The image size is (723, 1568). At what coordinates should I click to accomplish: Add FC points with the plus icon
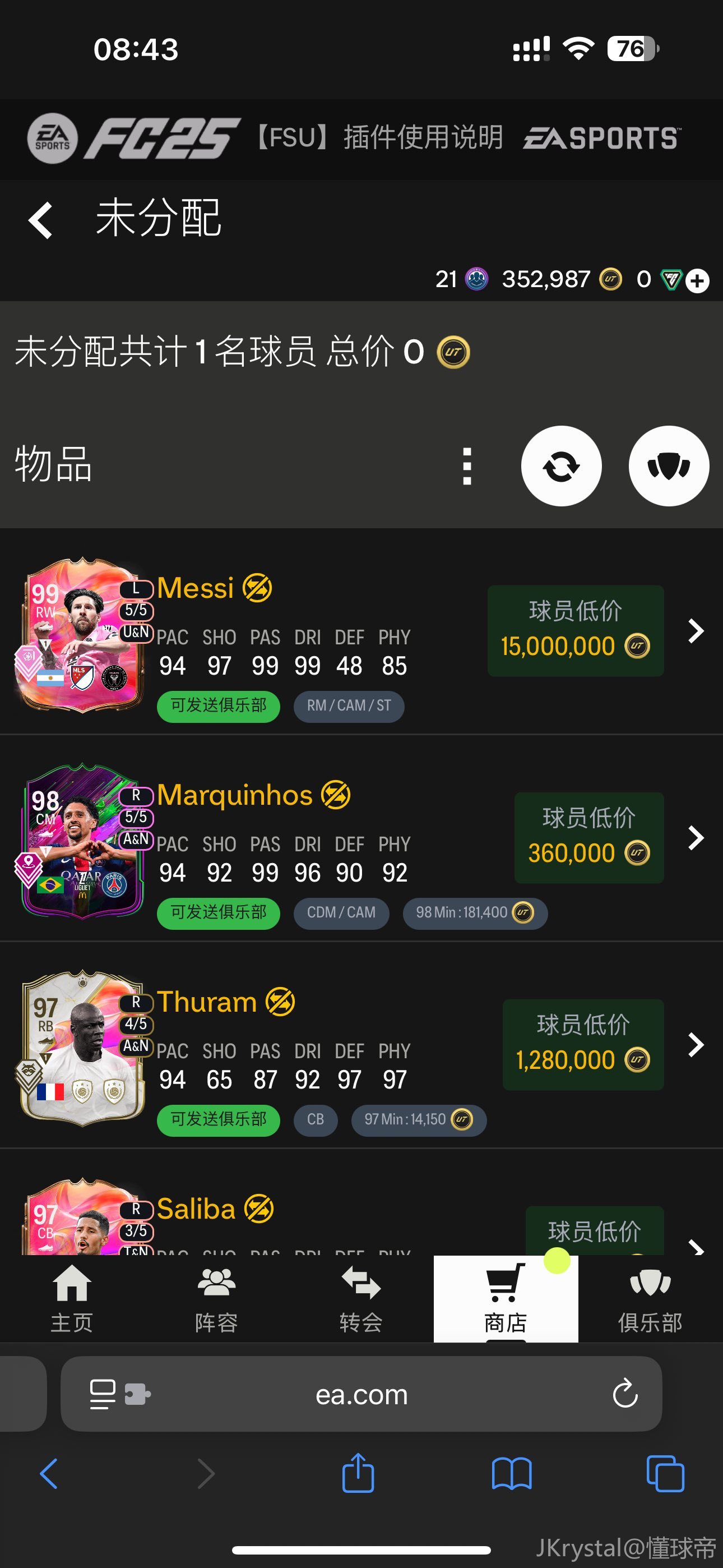(697, 280)
